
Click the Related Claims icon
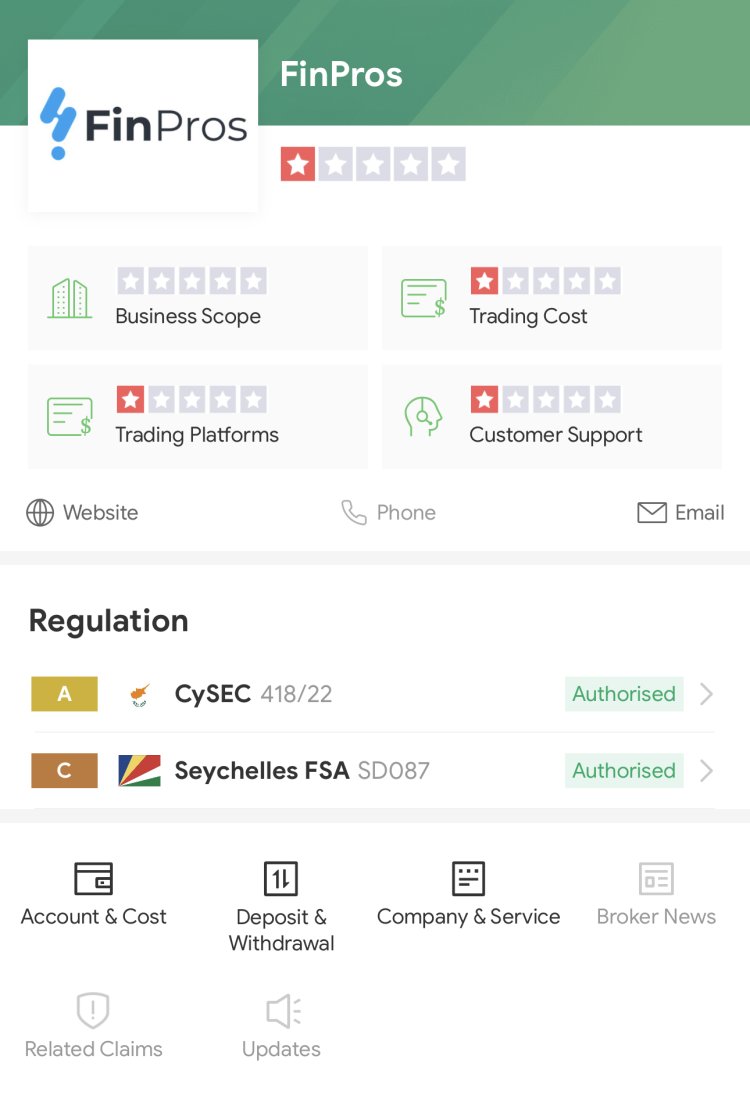(x=93, y=1010)
